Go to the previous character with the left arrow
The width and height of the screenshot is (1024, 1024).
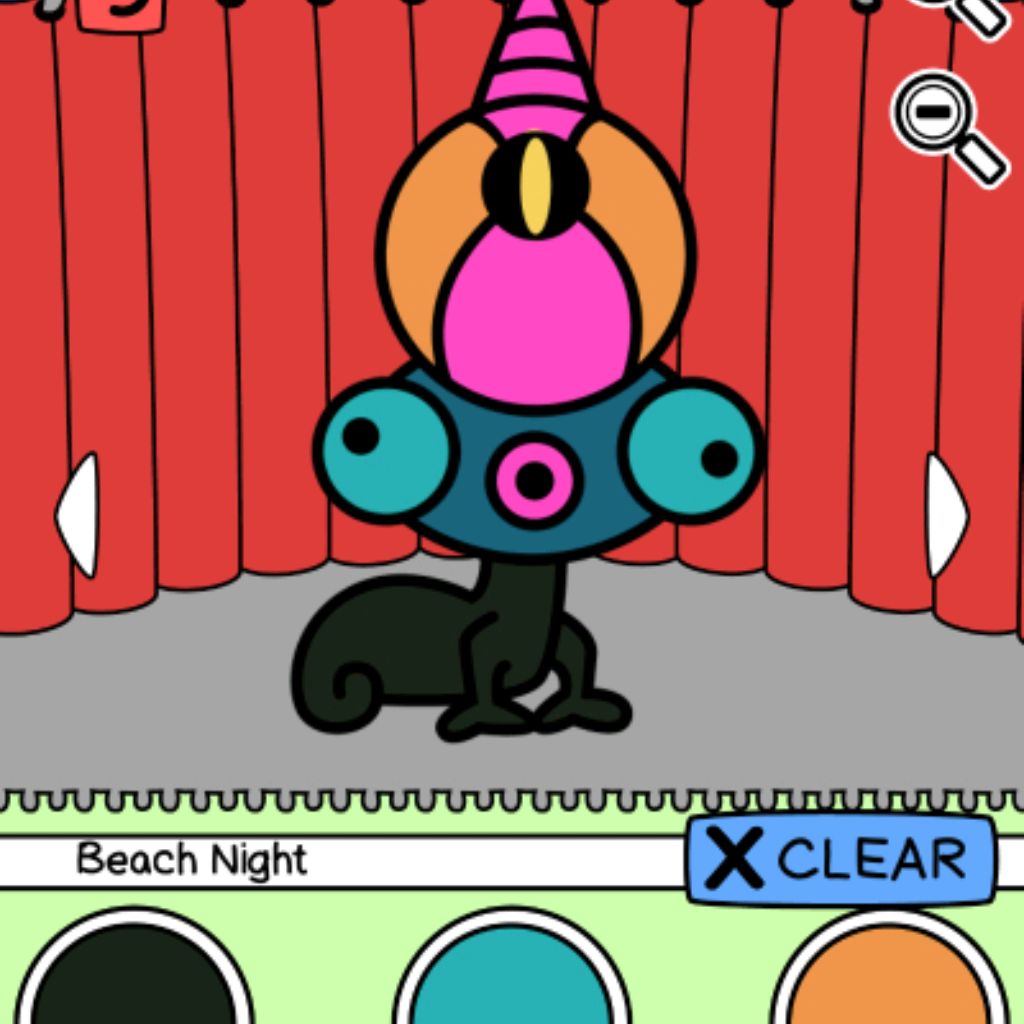[78, 515]
